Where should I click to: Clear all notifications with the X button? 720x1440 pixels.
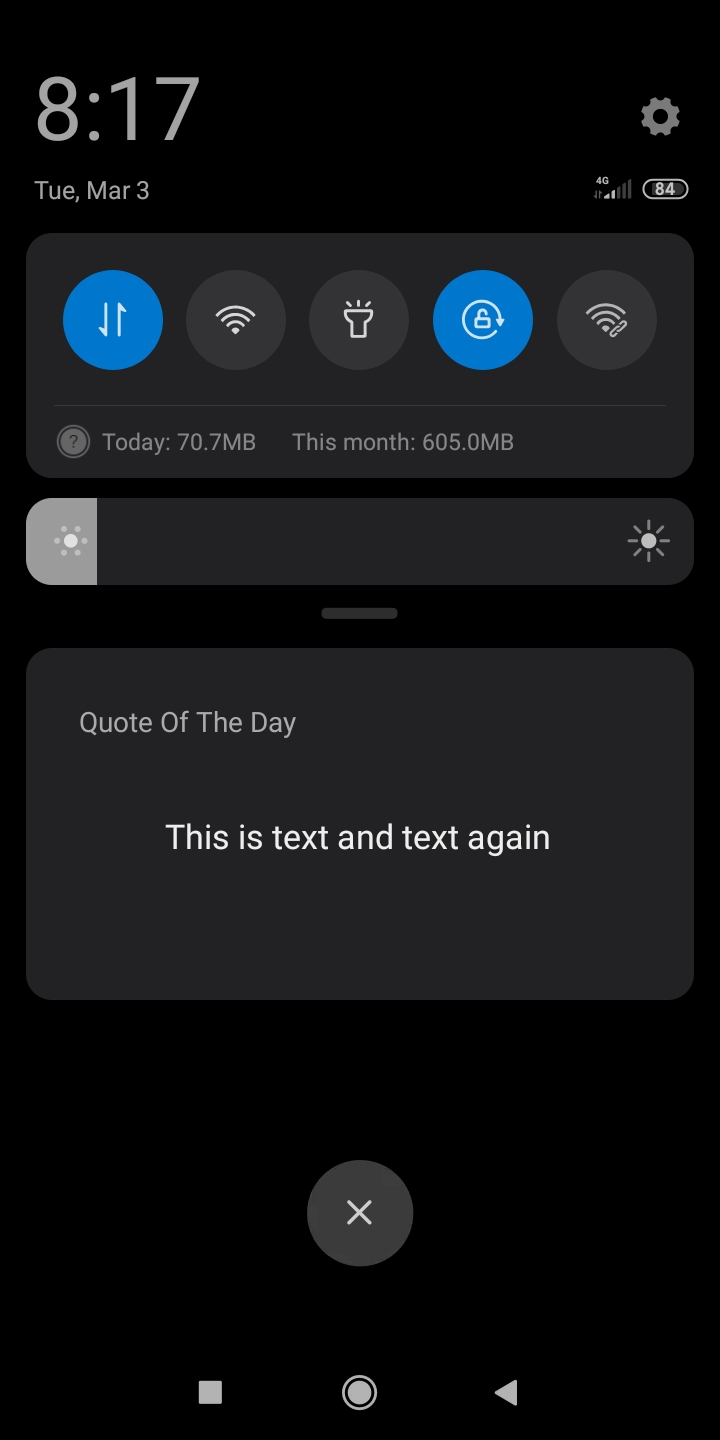[x=359, y=1213]
